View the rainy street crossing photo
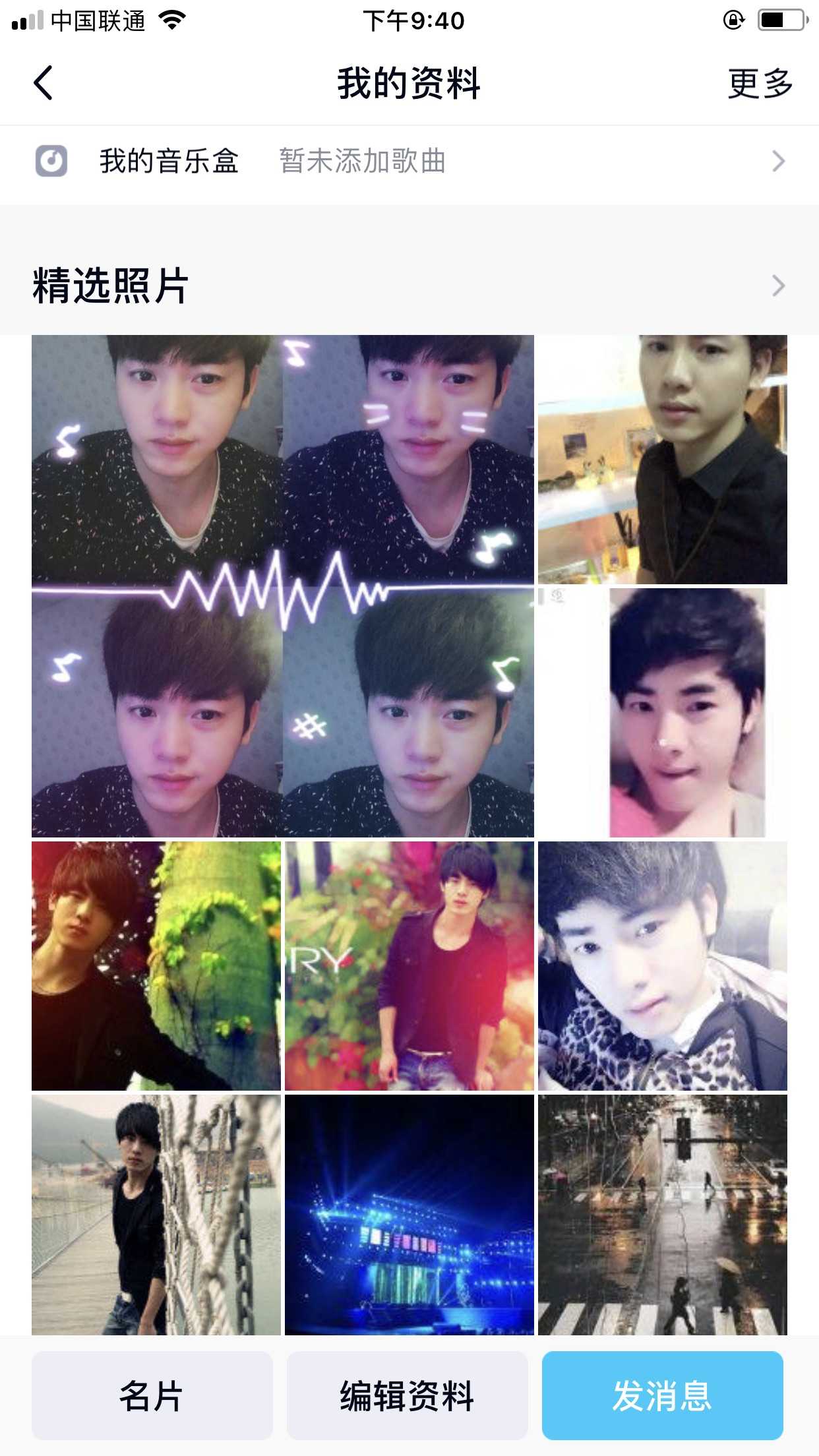Image resolution: width=819 pixels, height=1456 pixels. 662,1215
